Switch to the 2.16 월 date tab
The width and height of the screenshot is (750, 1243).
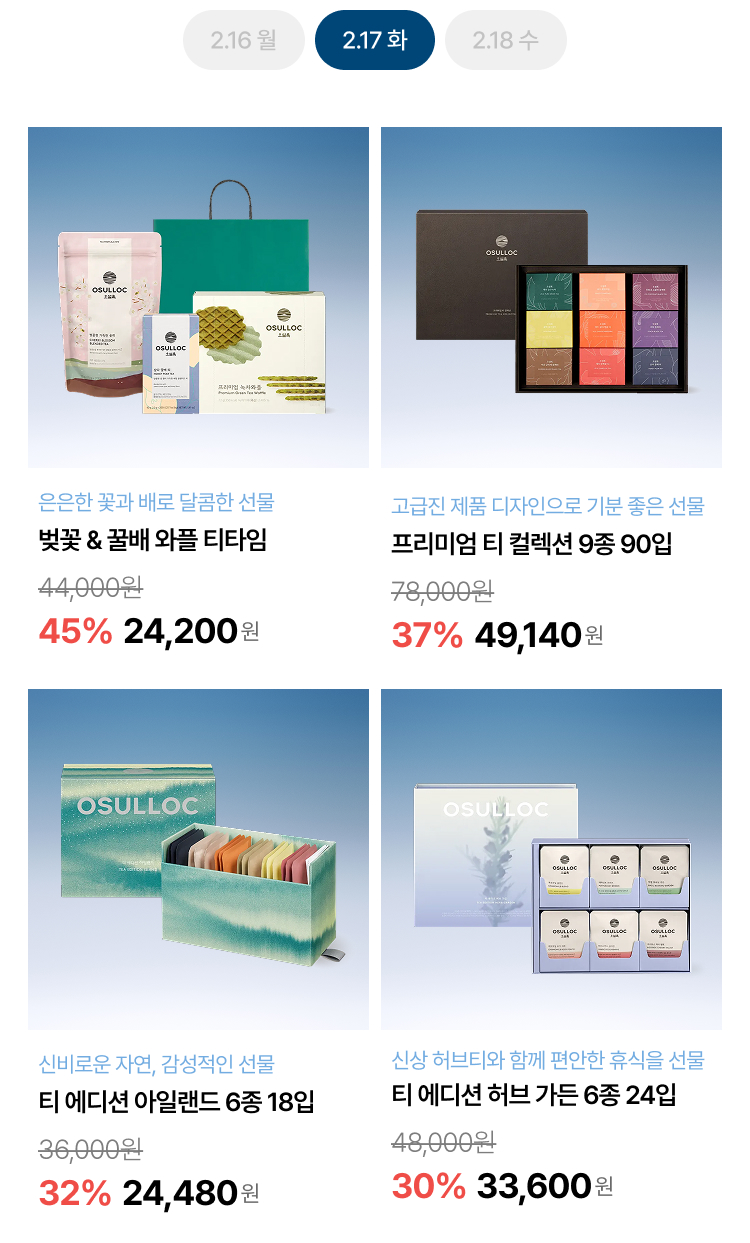(x=244, y=40)
